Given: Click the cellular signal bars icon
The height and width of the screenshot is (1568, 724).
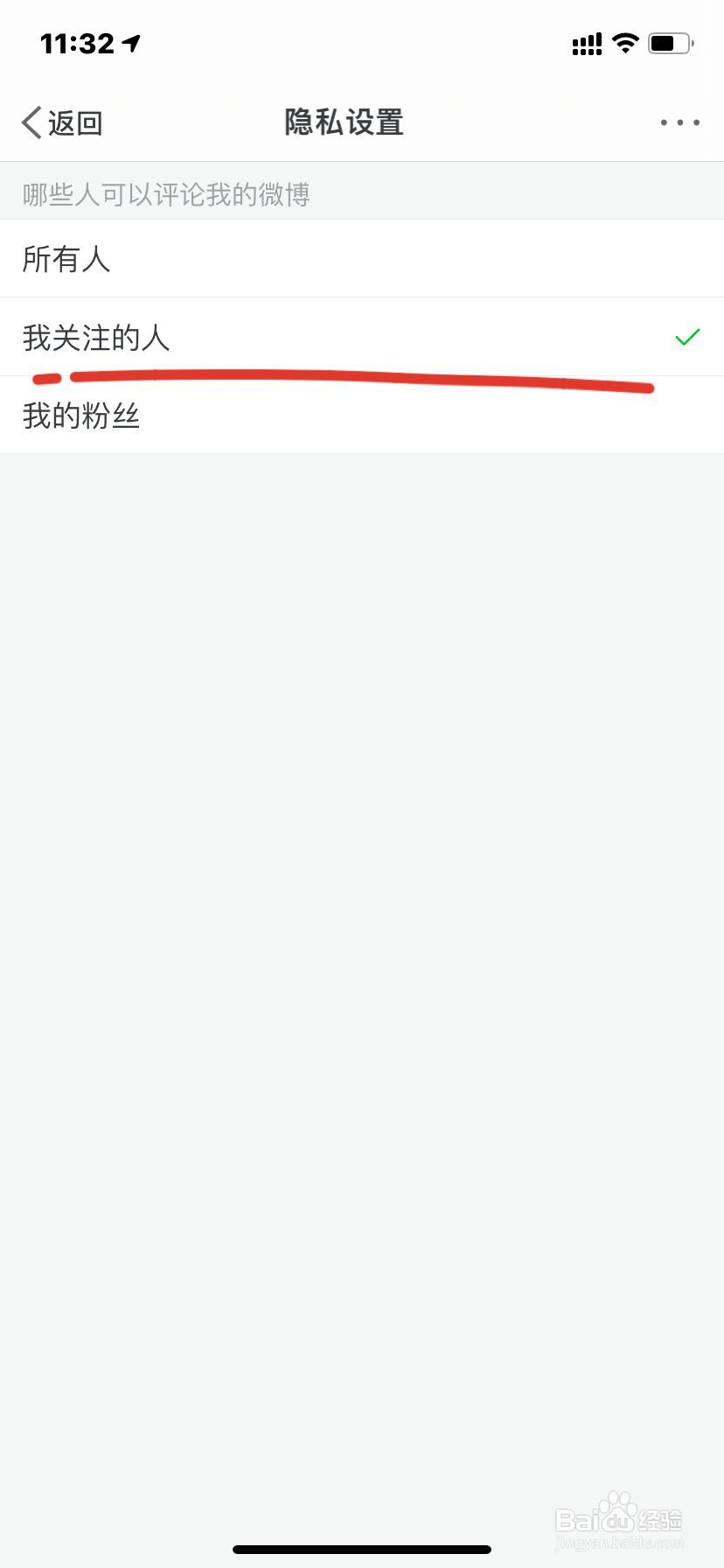Looking at the screenshot, I should [x=587, y=42].
